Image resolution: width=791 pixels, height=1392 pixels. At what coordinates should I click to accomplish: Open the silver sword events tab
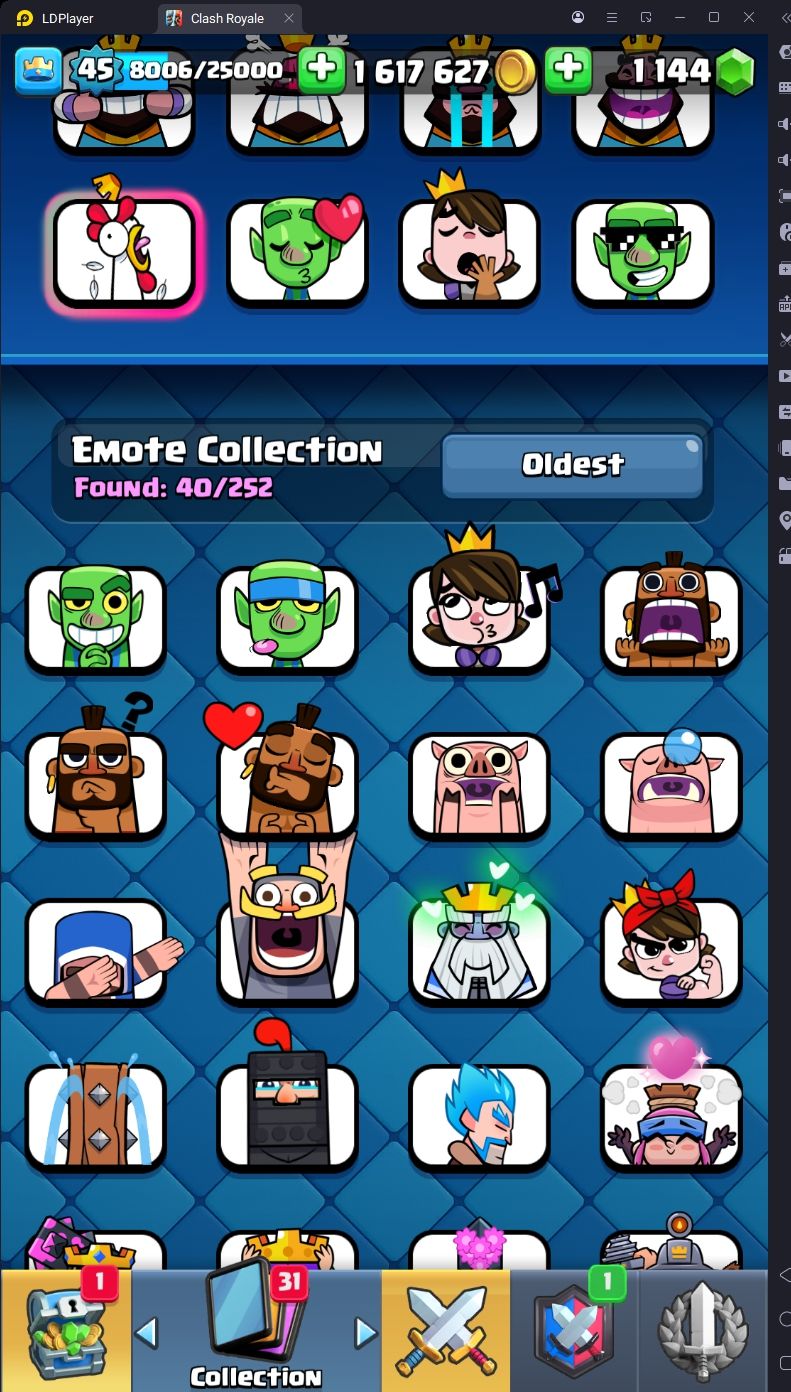pyautogui.click(x=703, y=1330)
